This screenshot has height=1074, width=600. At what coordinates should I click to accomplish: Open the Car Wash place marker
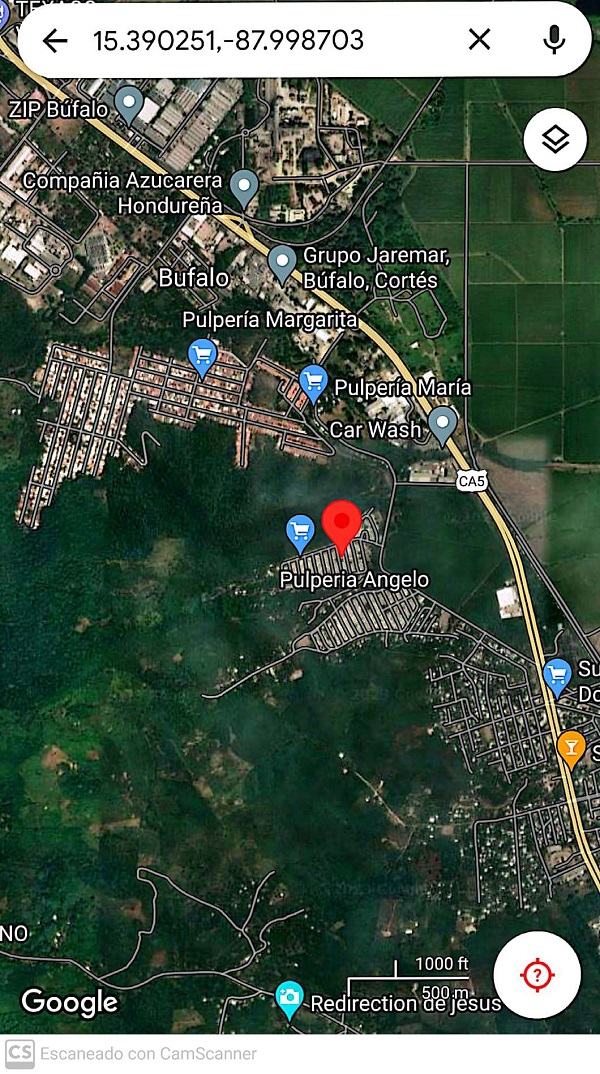(442, 425)
